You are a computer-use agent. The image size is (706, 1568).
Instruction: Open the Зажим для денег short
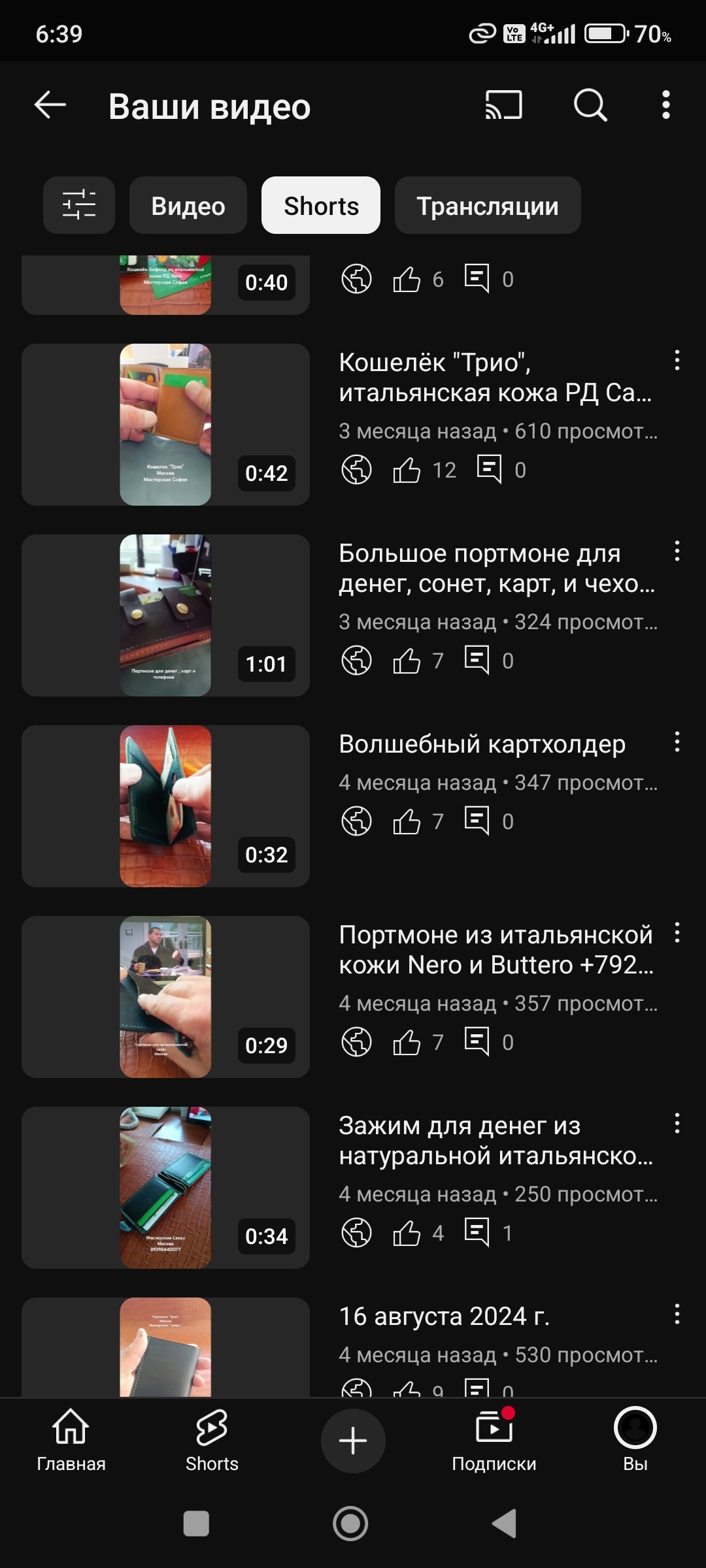[x=165, y=1188]
